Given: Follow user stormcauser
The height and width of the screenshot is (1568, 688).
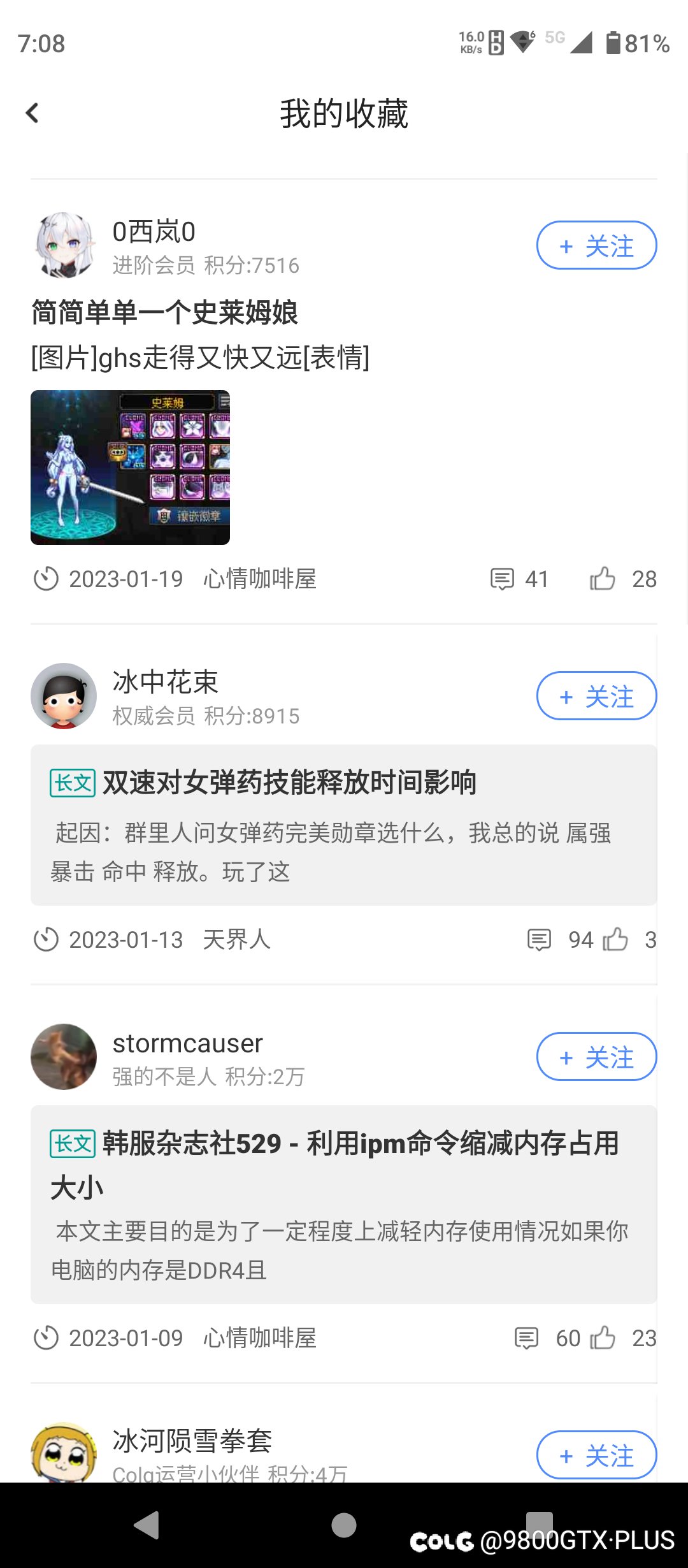Looking at the screenshot, I should point(596,1057).
